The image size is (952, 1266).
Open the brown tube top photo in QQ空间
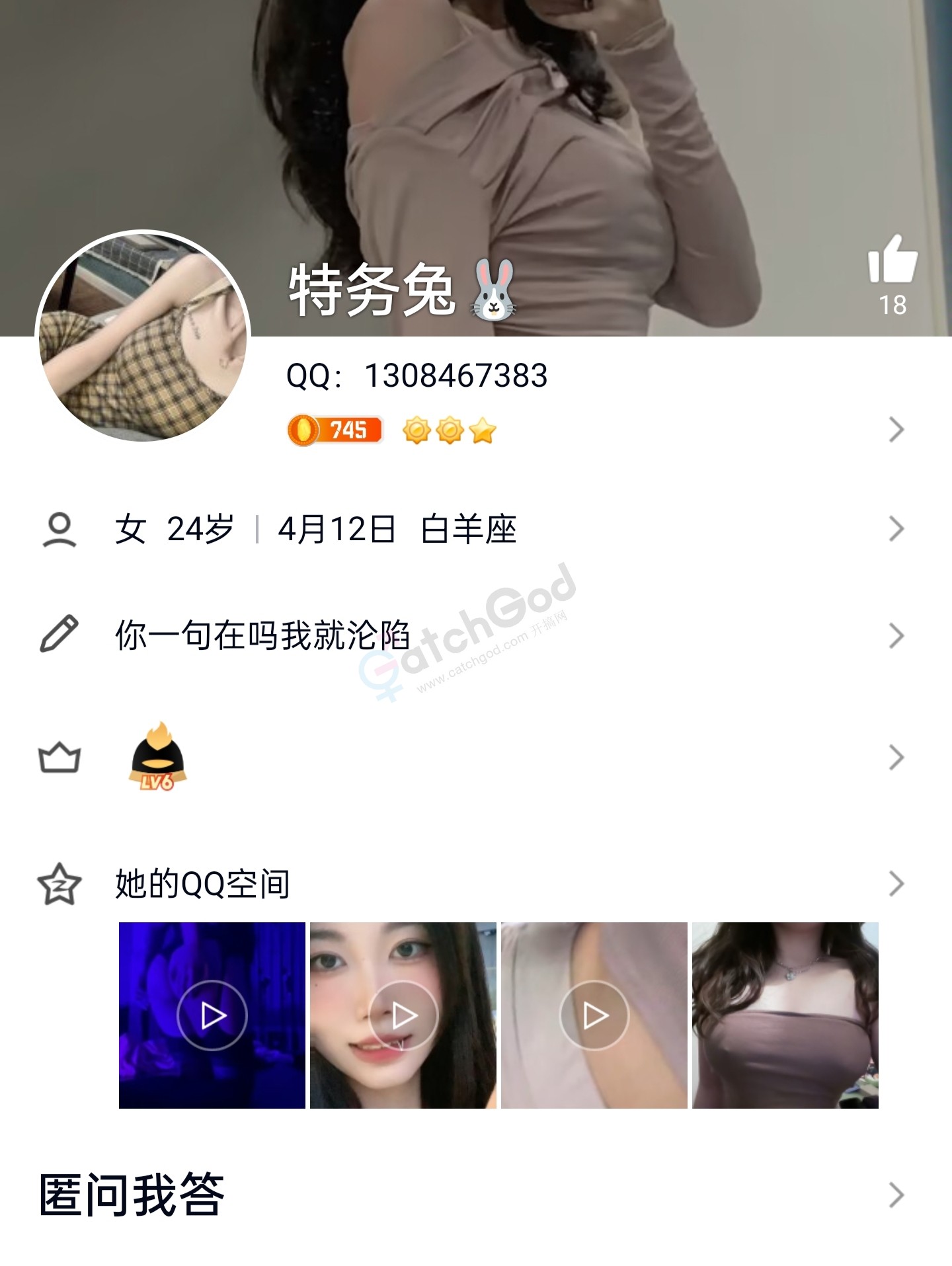[x=785, y=1015]
